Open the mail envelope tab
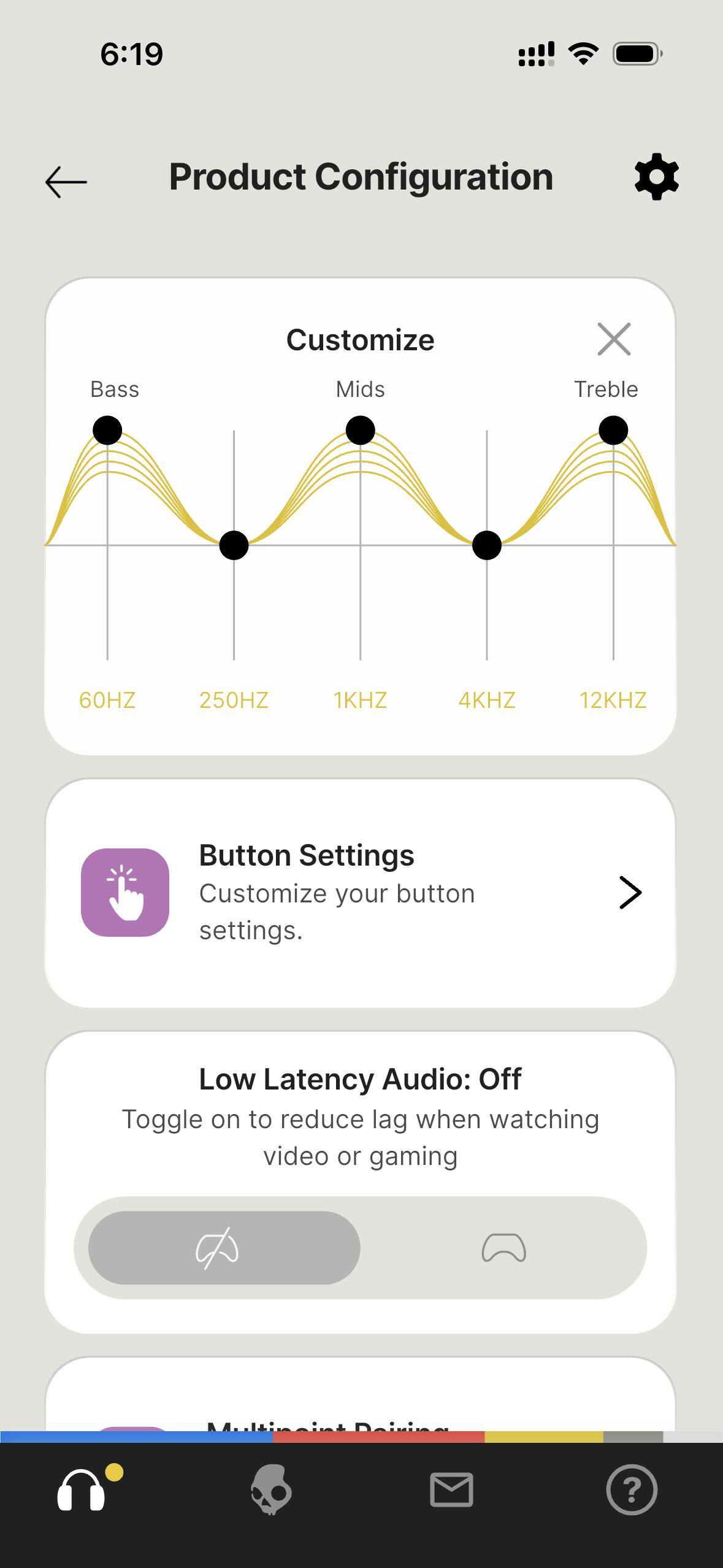The width and height of the screenshot is (723, 1568). [451, 1489]
